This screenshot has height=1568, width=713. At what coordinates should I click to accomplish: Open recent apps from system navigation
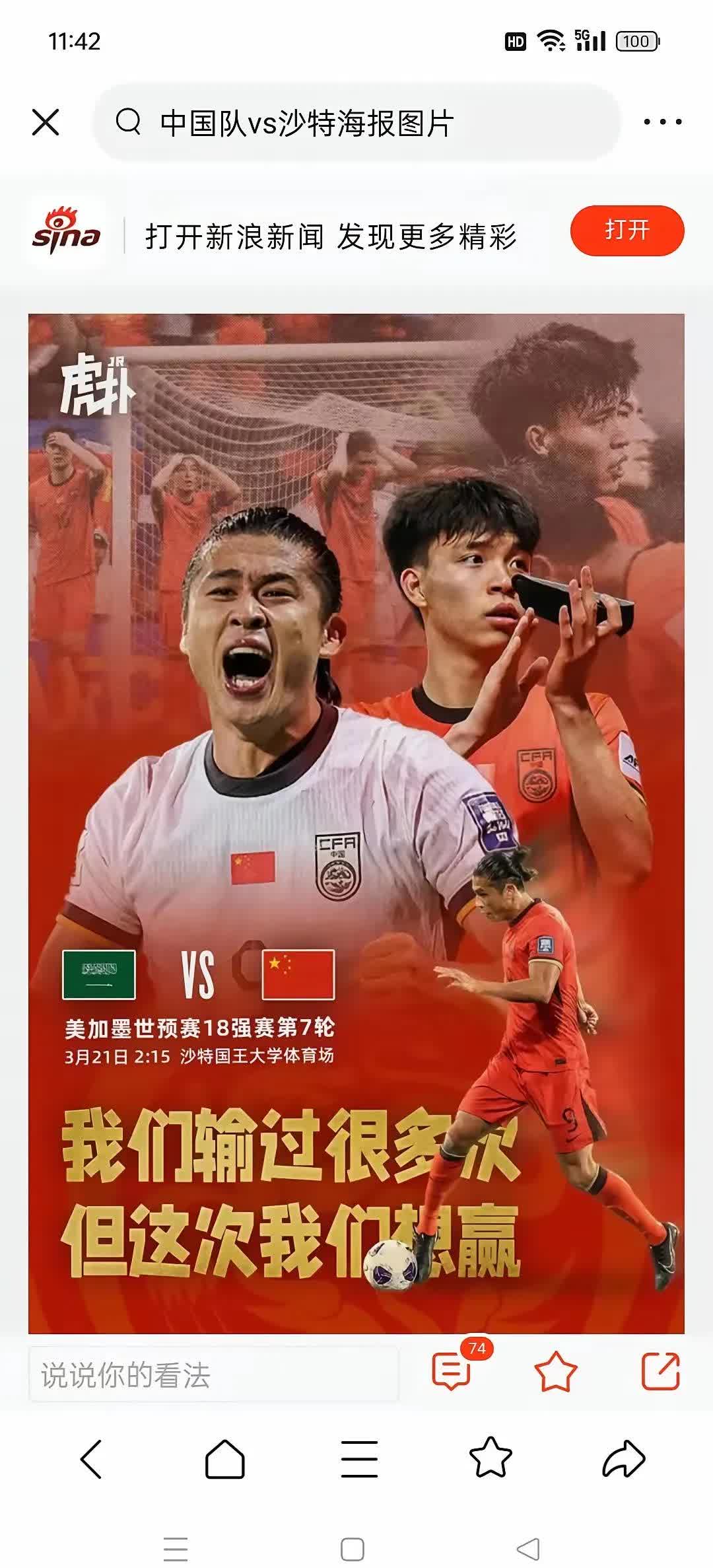point(176,1550)
